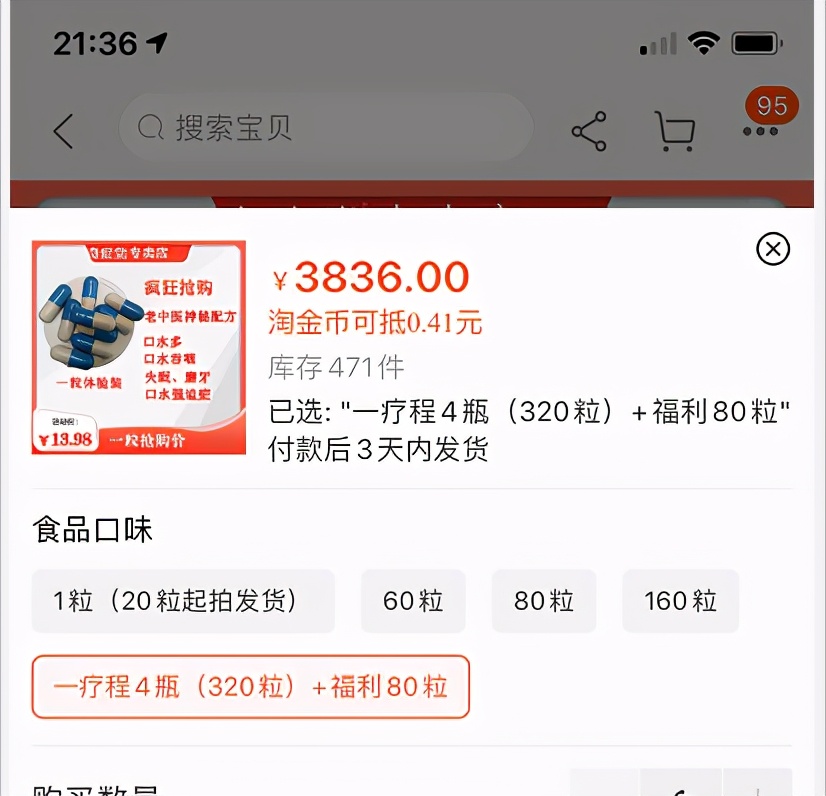The width and height of the screenshot is (826, 796).
Task: Tap the 一疗程4瓶(320粒)+福利80粒 option
Action: pyautogui.click(x=250, y=687)
